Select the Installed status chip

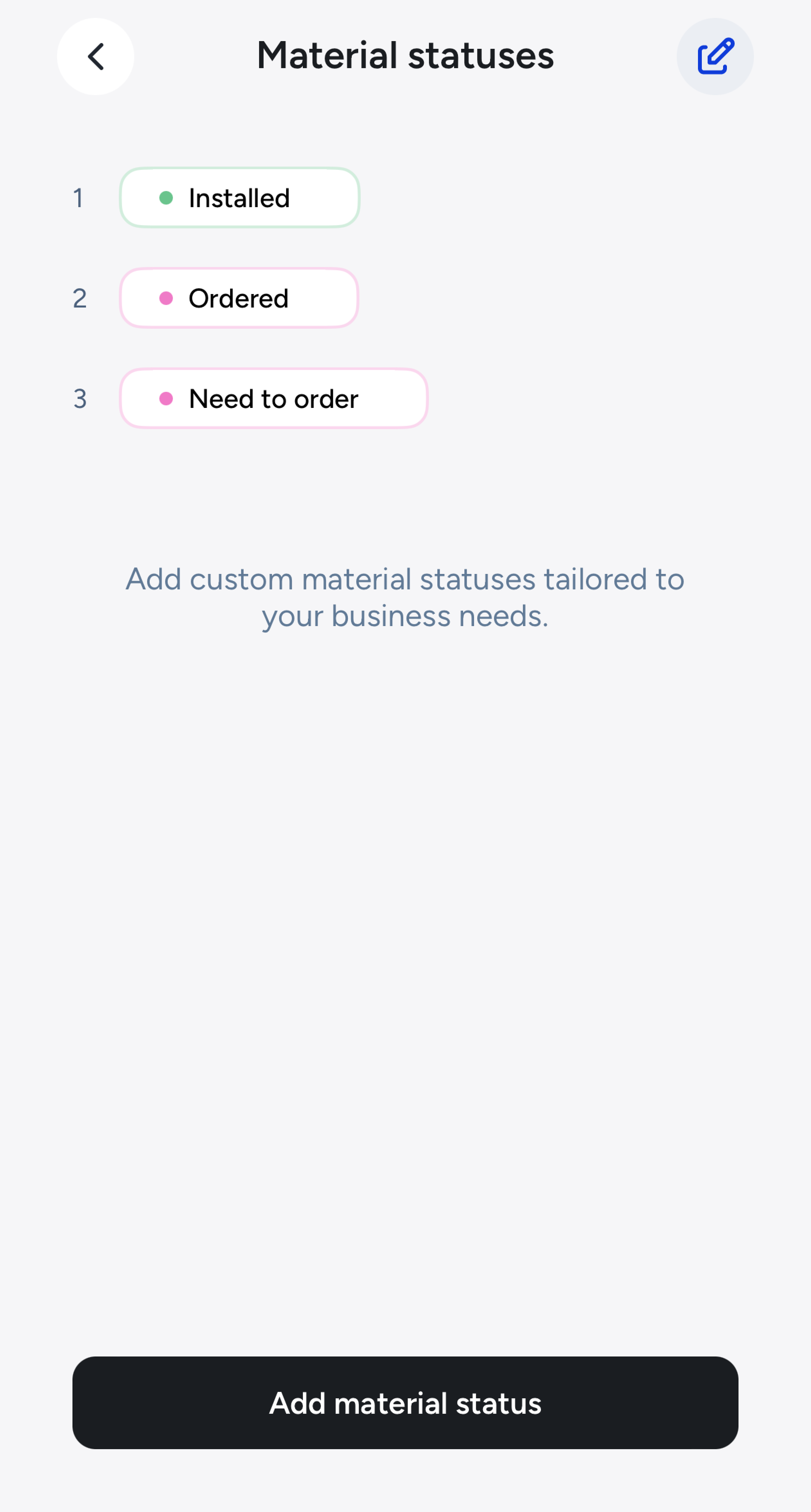coord(239,198)
